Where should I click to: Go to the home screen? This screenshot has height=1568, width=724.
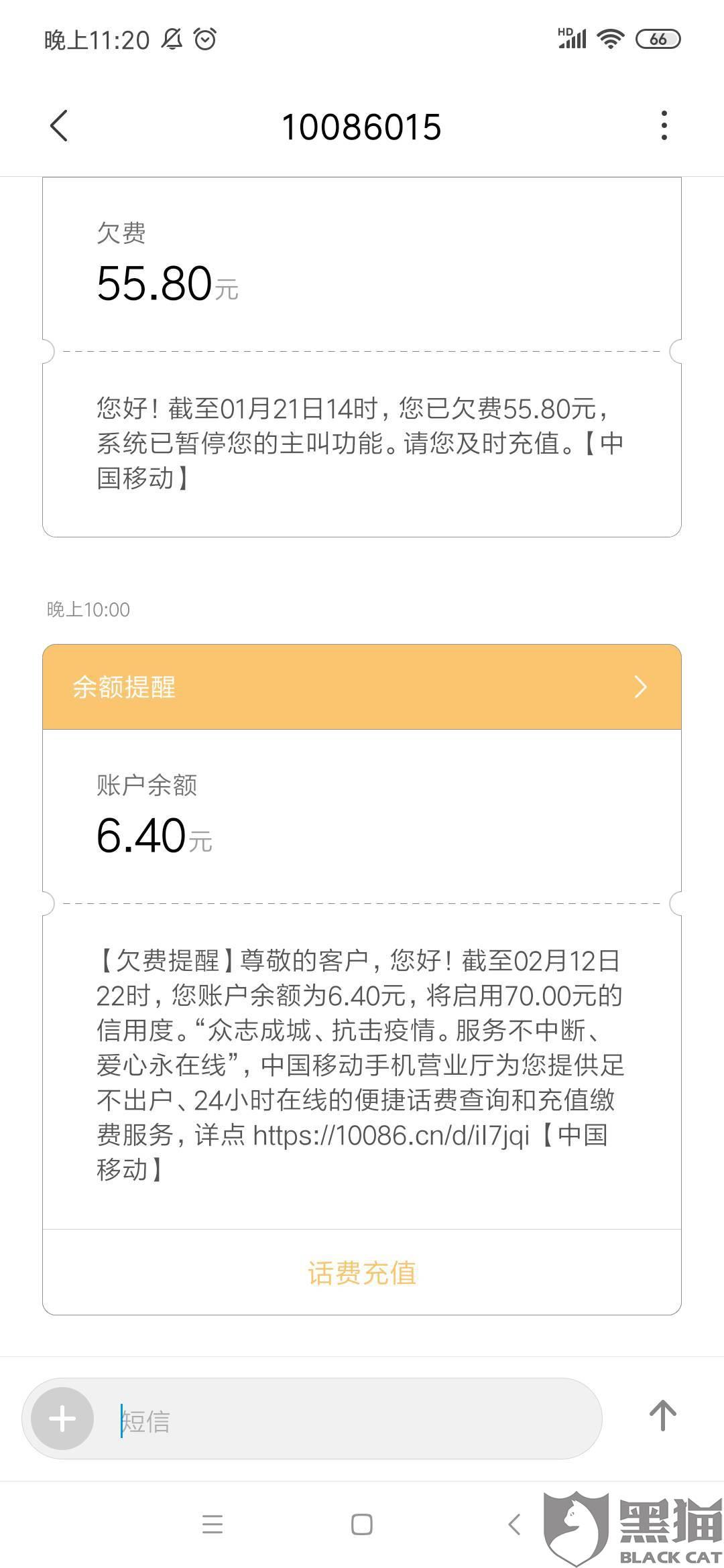click(x=362, y=1524)
